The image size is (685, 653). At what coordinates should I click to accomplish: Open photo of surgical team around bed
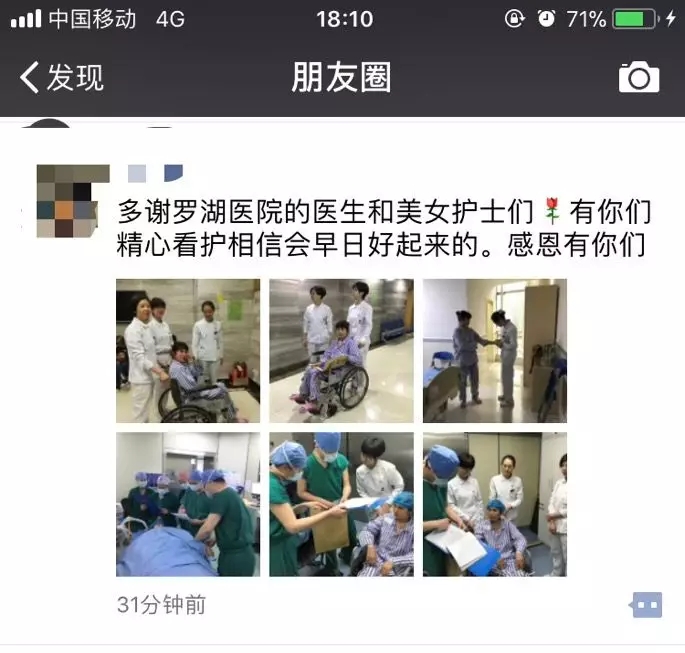[188, 504]
